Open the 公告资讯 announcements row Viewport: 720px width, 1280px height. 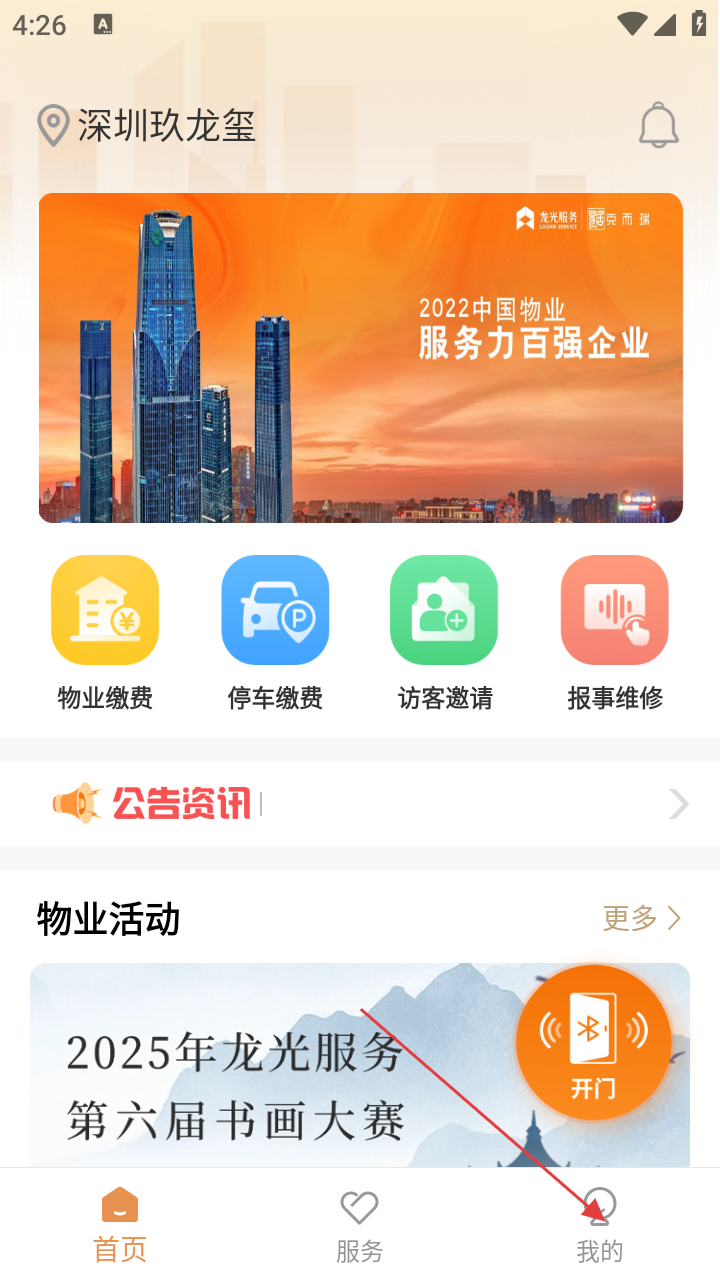pos(360,803)
